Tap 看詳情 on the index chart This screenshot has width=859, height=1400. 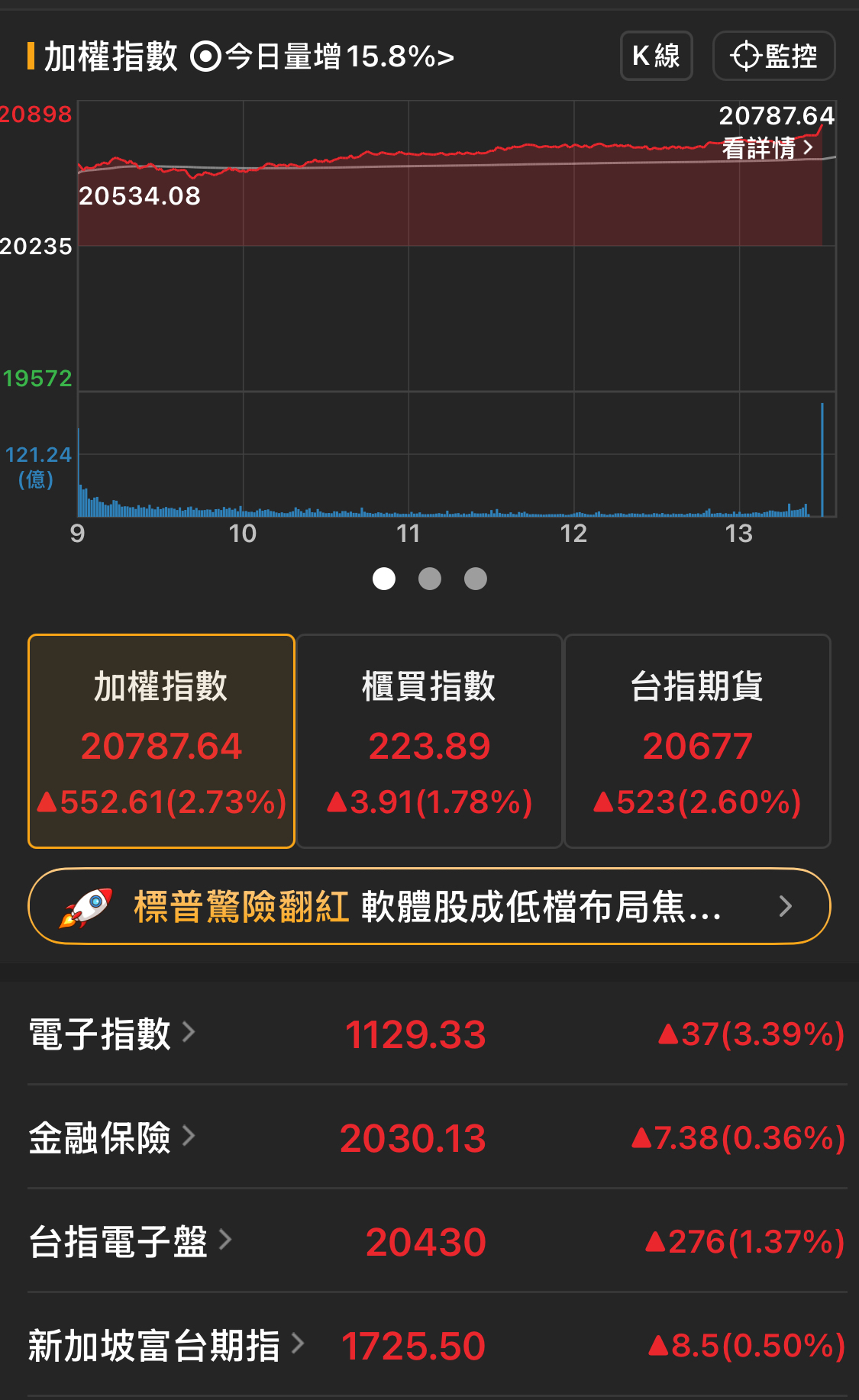(767, 147)
